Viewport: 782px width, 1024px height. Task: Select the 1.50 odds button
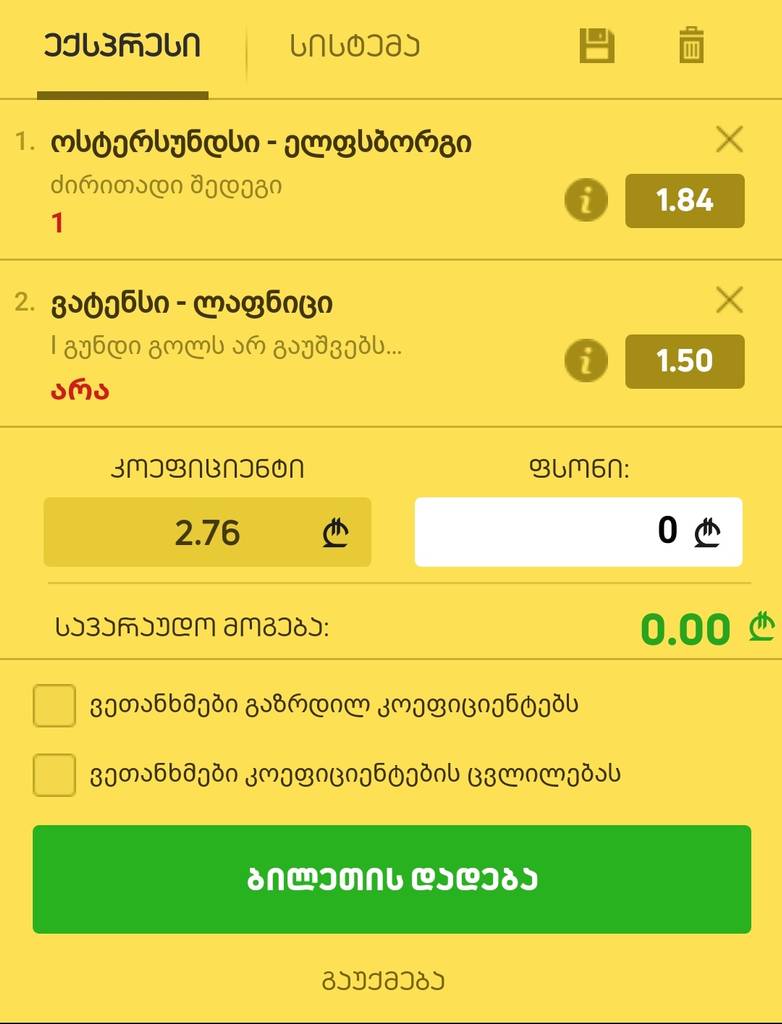click(684, 362)
